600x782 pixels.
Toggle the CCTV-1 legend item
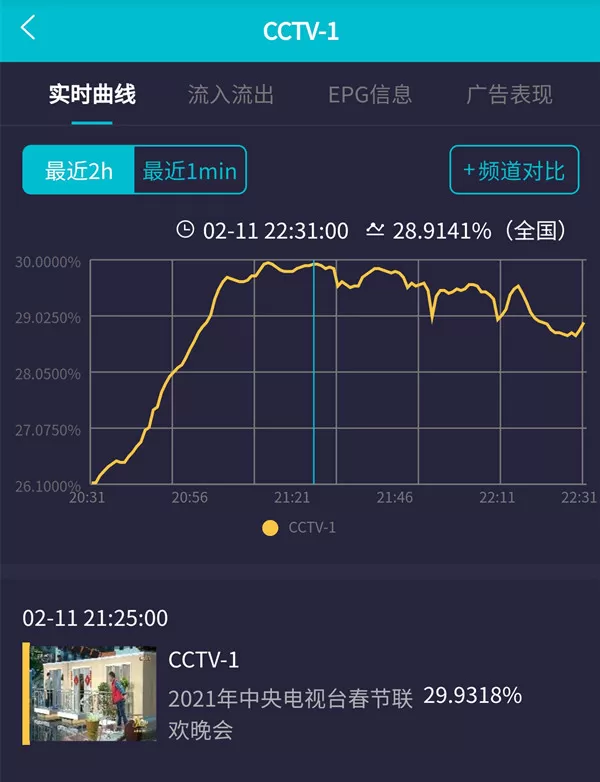(299, 528)
